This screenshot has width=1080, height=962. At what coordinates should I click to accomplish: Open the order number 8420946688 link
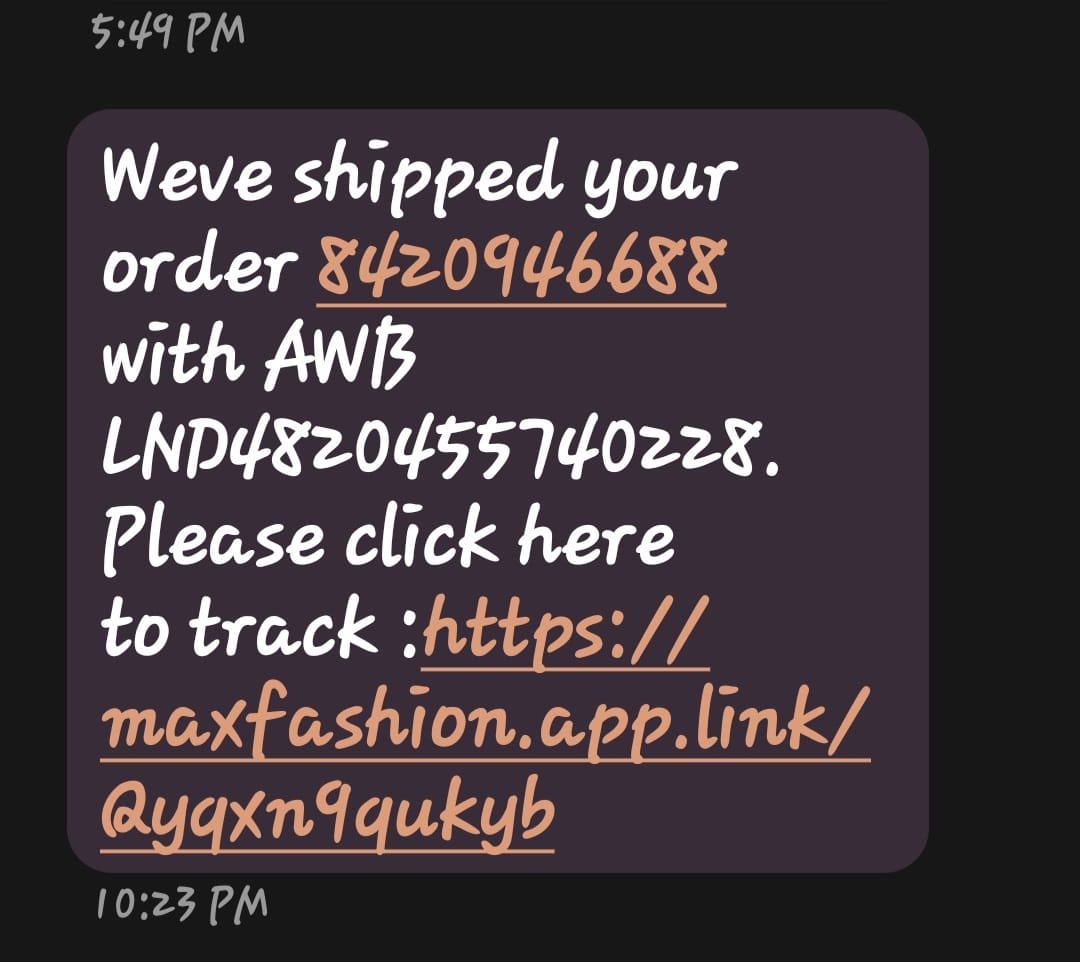click(x=520, y=266)
